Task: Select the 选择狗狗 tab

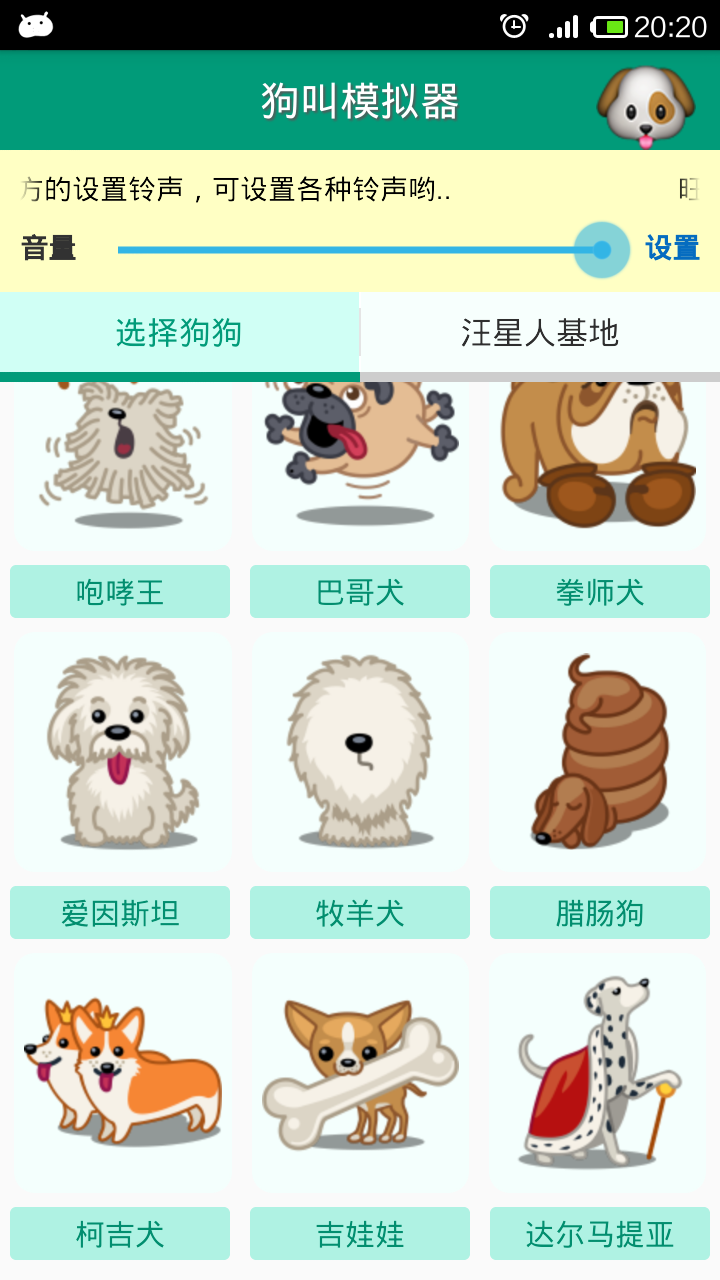Action: click(179, 333)
